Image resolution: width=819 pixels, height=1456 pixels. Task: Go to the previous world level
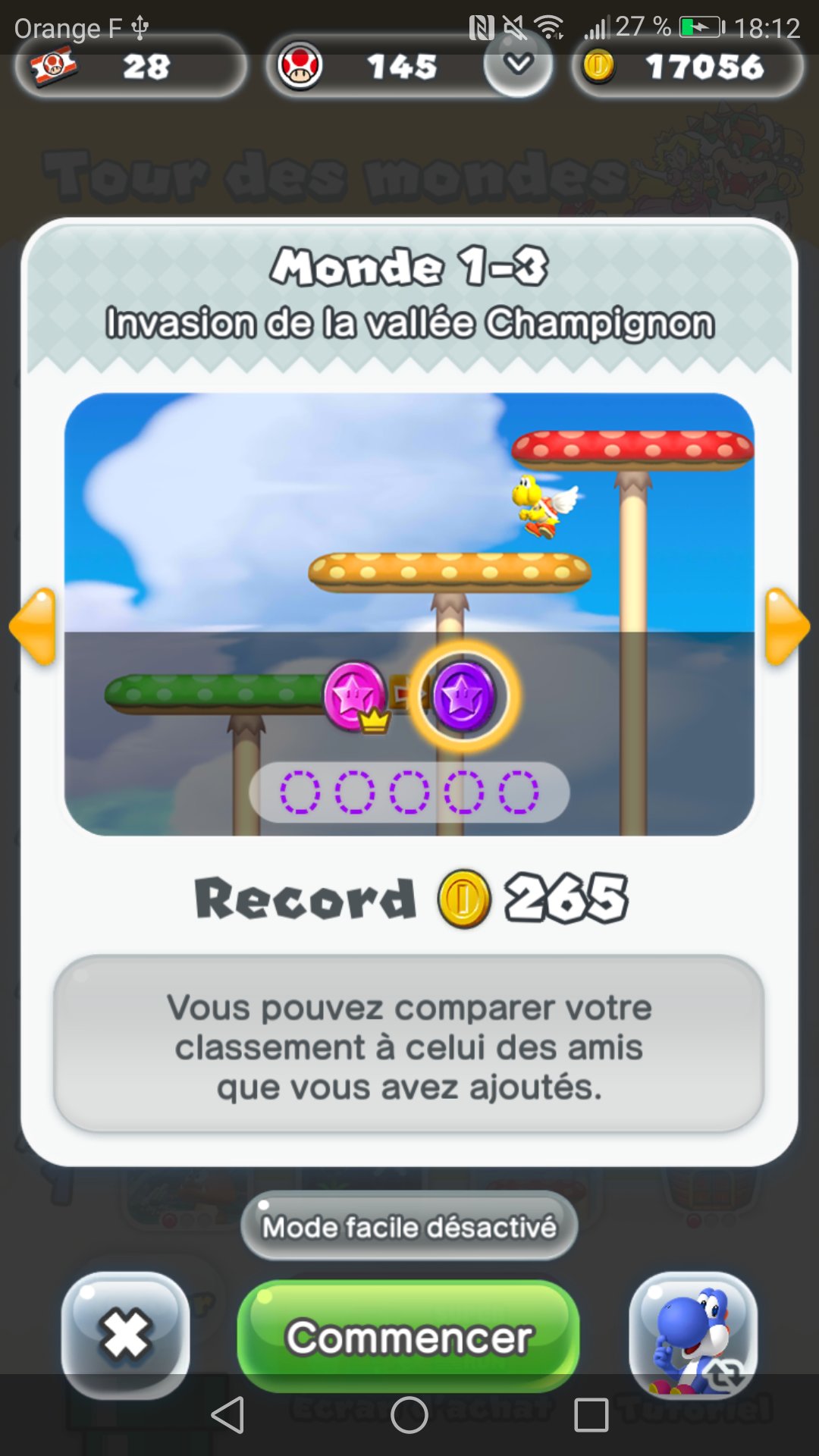(34, 626)
